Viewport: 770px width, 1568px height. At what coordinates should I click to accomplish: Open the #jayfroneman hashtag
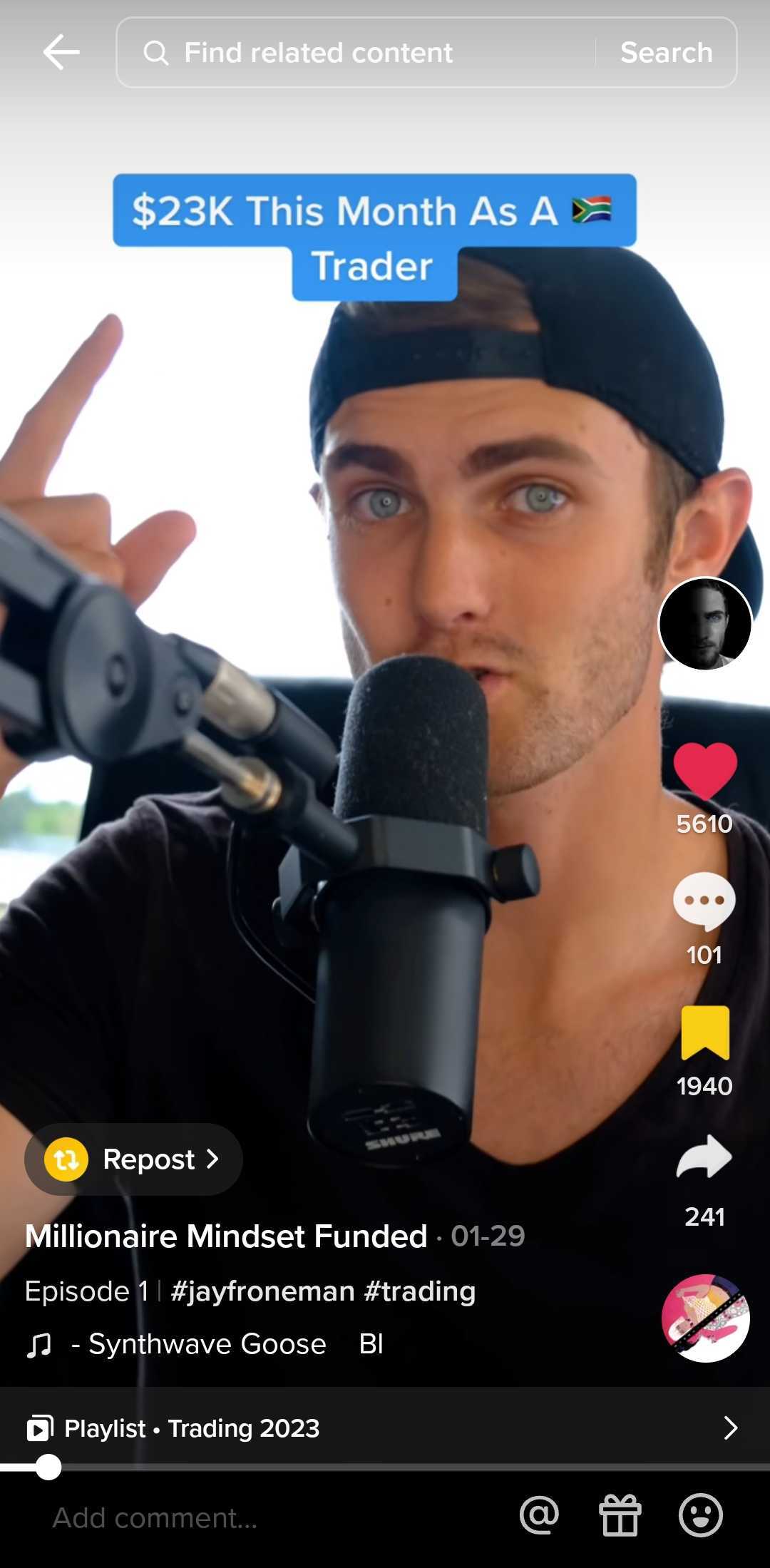click(x=262, y=1291)
